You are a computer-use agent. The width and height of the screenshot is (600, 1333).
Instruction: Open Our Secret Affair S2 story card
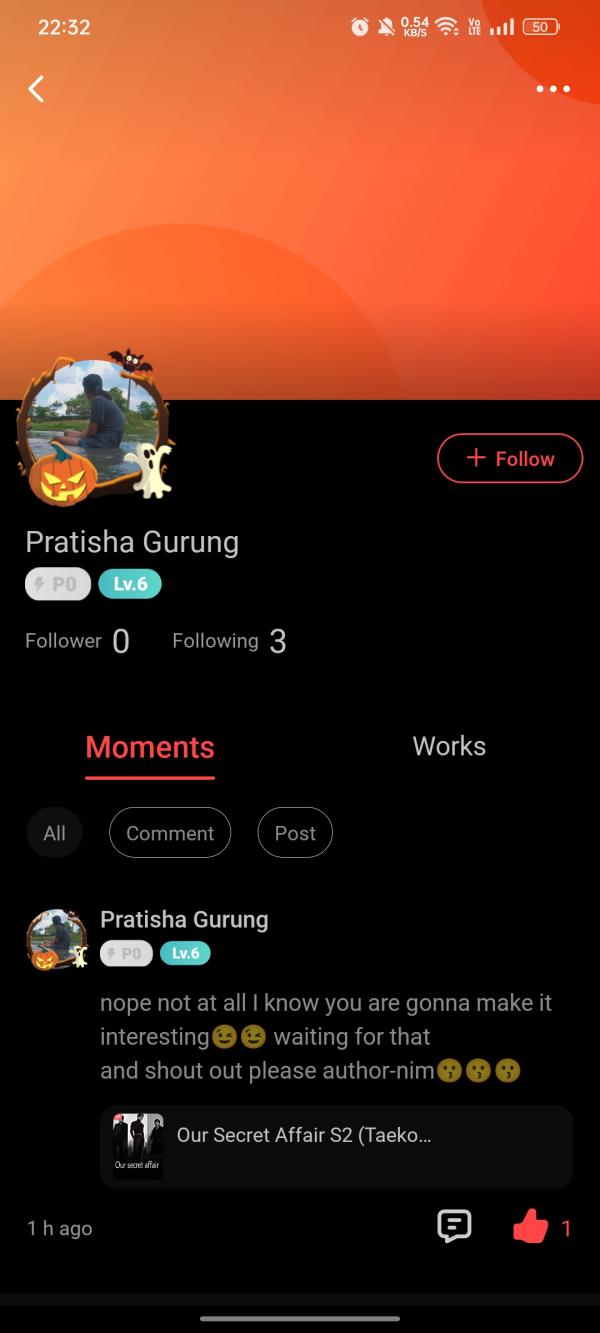[336, 1146]
